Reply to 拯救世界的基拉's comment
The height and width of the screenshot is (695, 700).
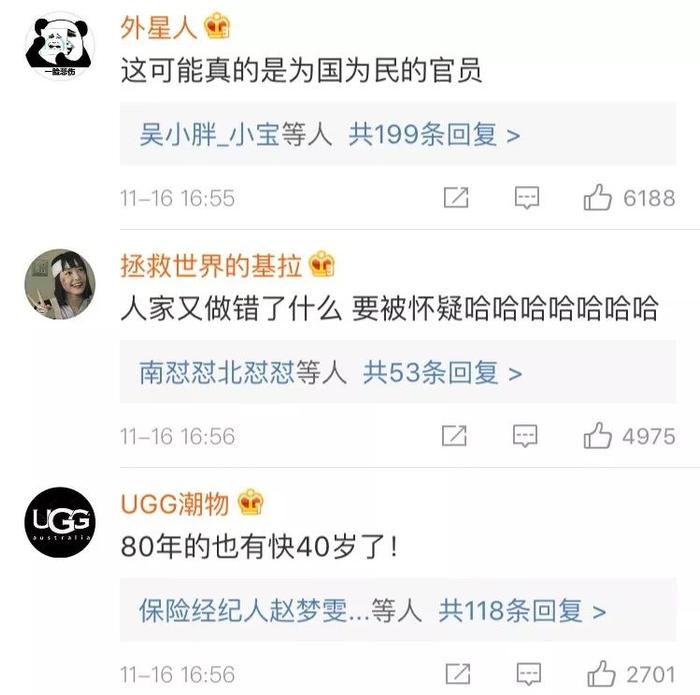click(527, 436)
